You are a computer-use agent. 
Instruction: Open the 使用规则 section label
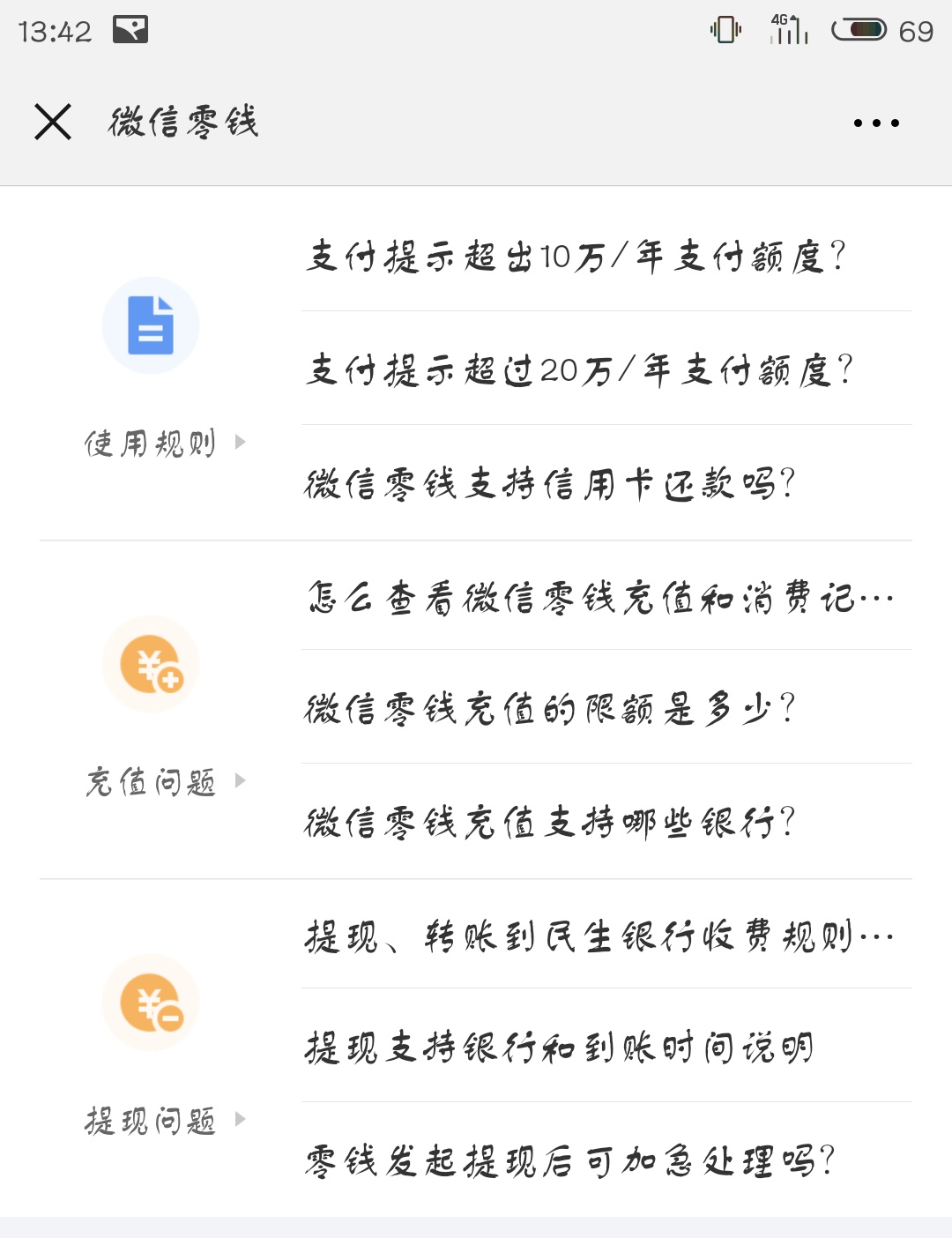151,442
